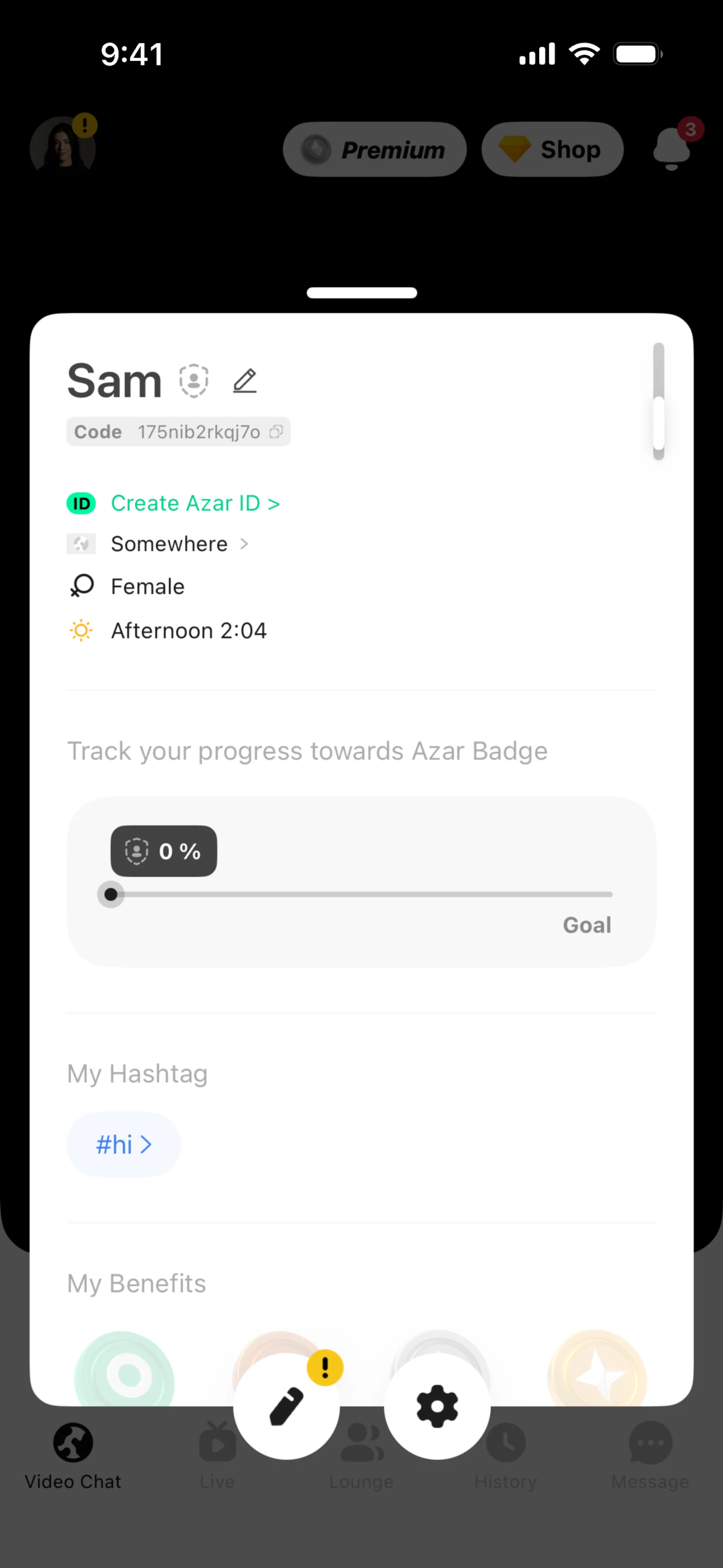Open settings with the gear button
This screenshot has width=723, height=1568.
pyautogui.click(x=437, y=1406)
